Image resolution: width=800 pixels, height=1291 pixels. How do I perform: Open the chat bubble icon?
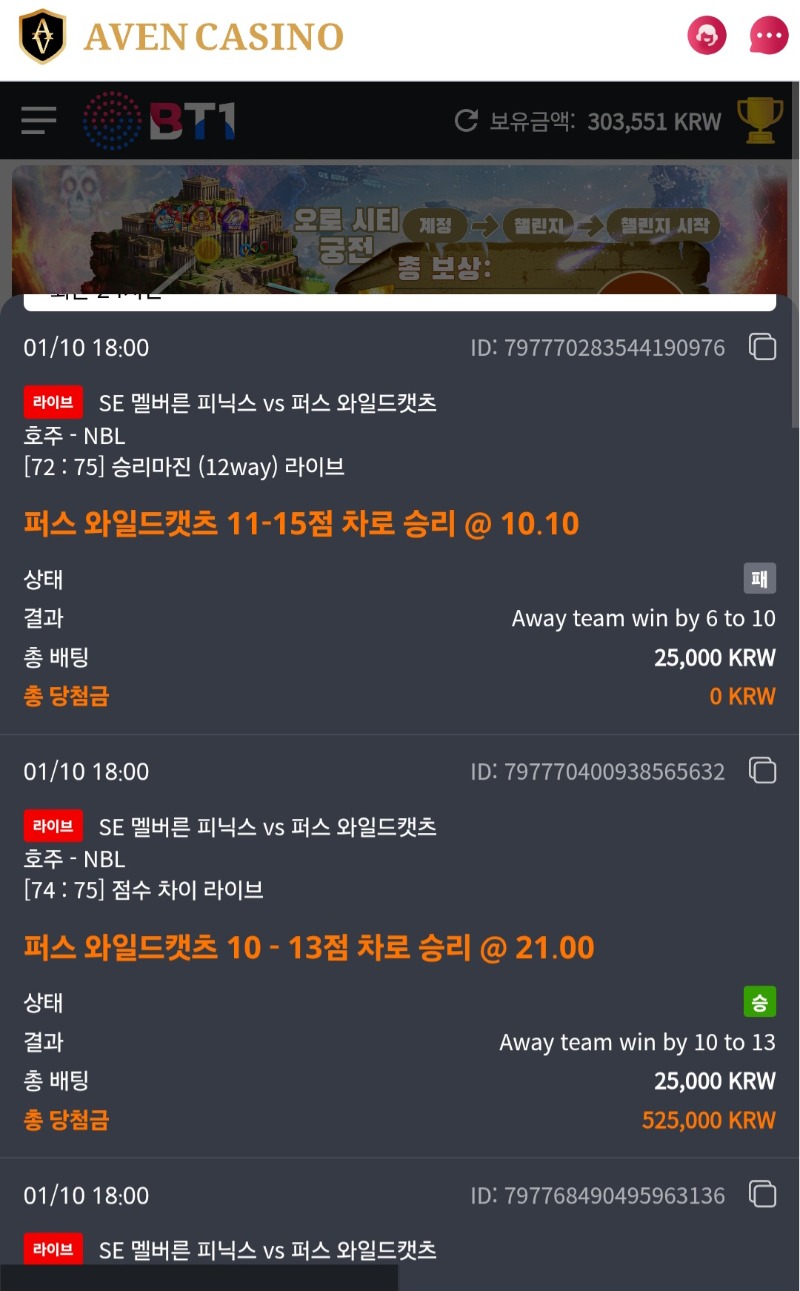pyautogui.click(x=768, y=36)
